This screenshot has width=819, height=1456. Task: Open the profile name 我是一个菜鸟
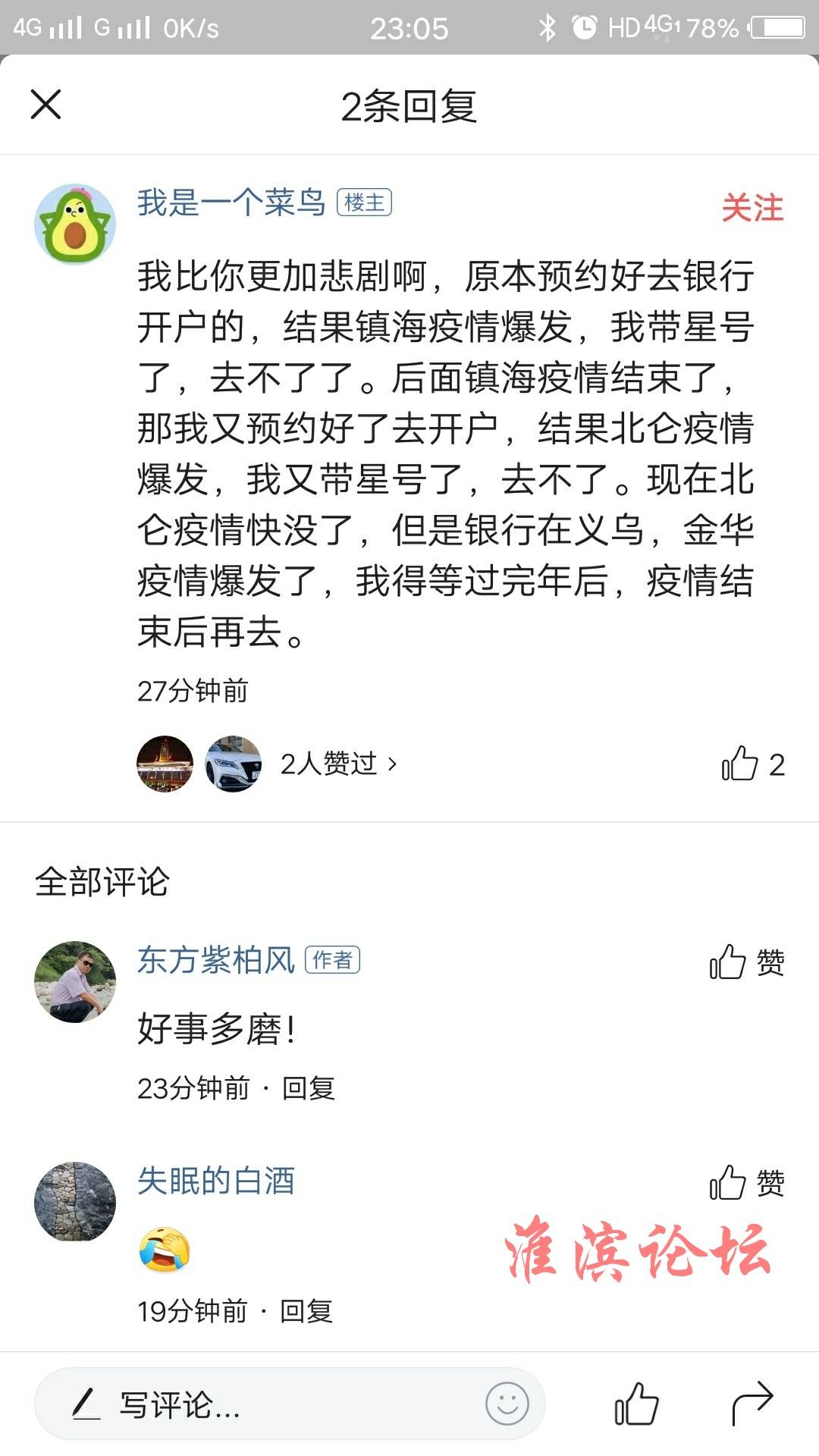(x=231, y=202)
